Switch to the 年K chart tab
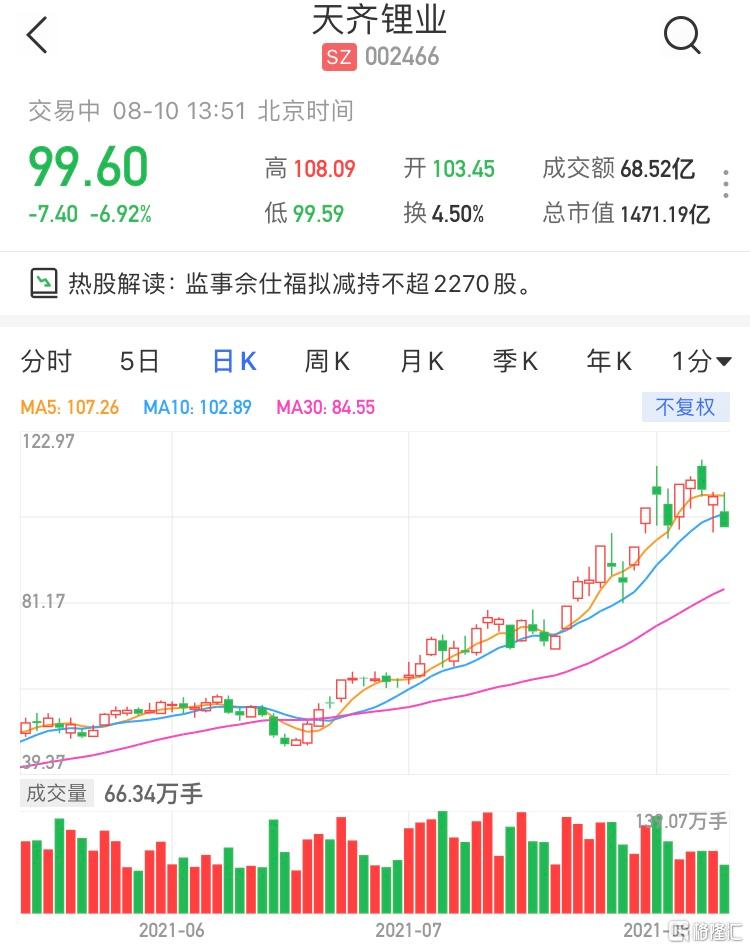The width and height of the screenshot is (750, 949). (x=609, y=362)
